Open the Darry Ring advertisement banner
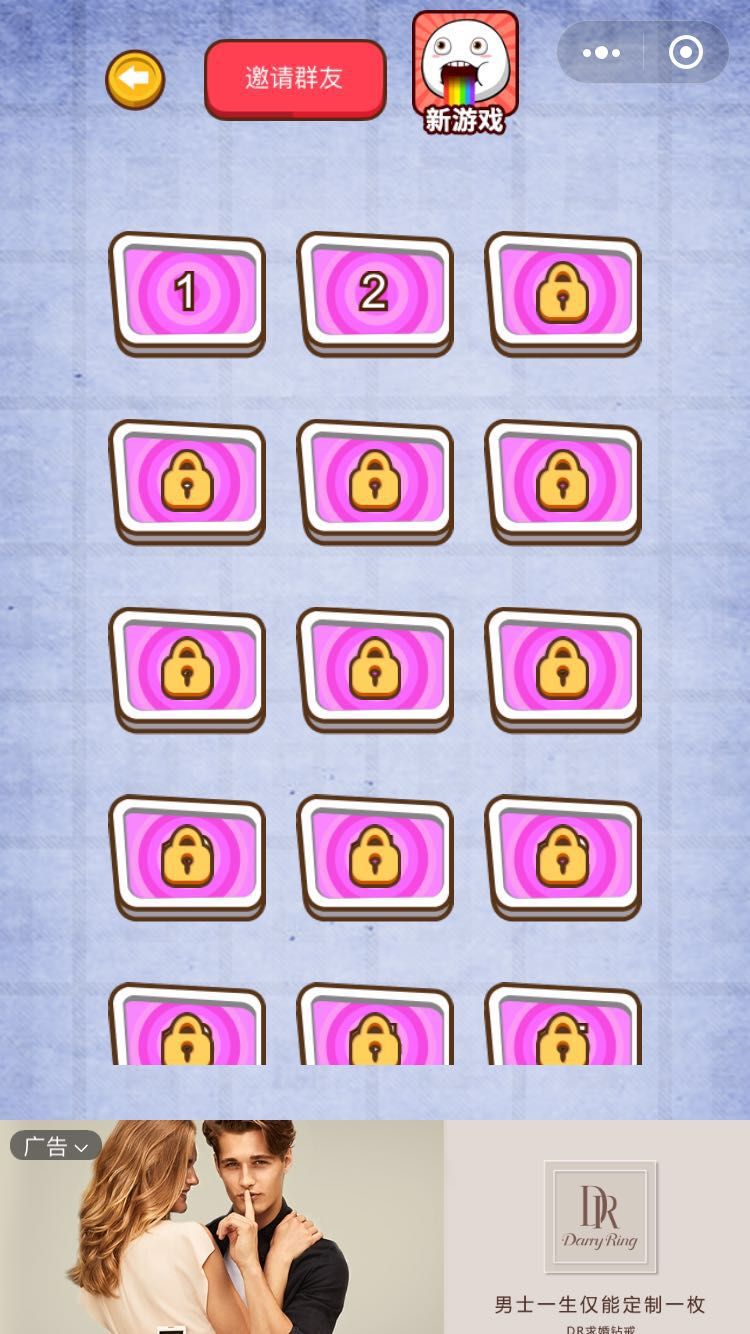750x1334 pixels. [598, 1228]
